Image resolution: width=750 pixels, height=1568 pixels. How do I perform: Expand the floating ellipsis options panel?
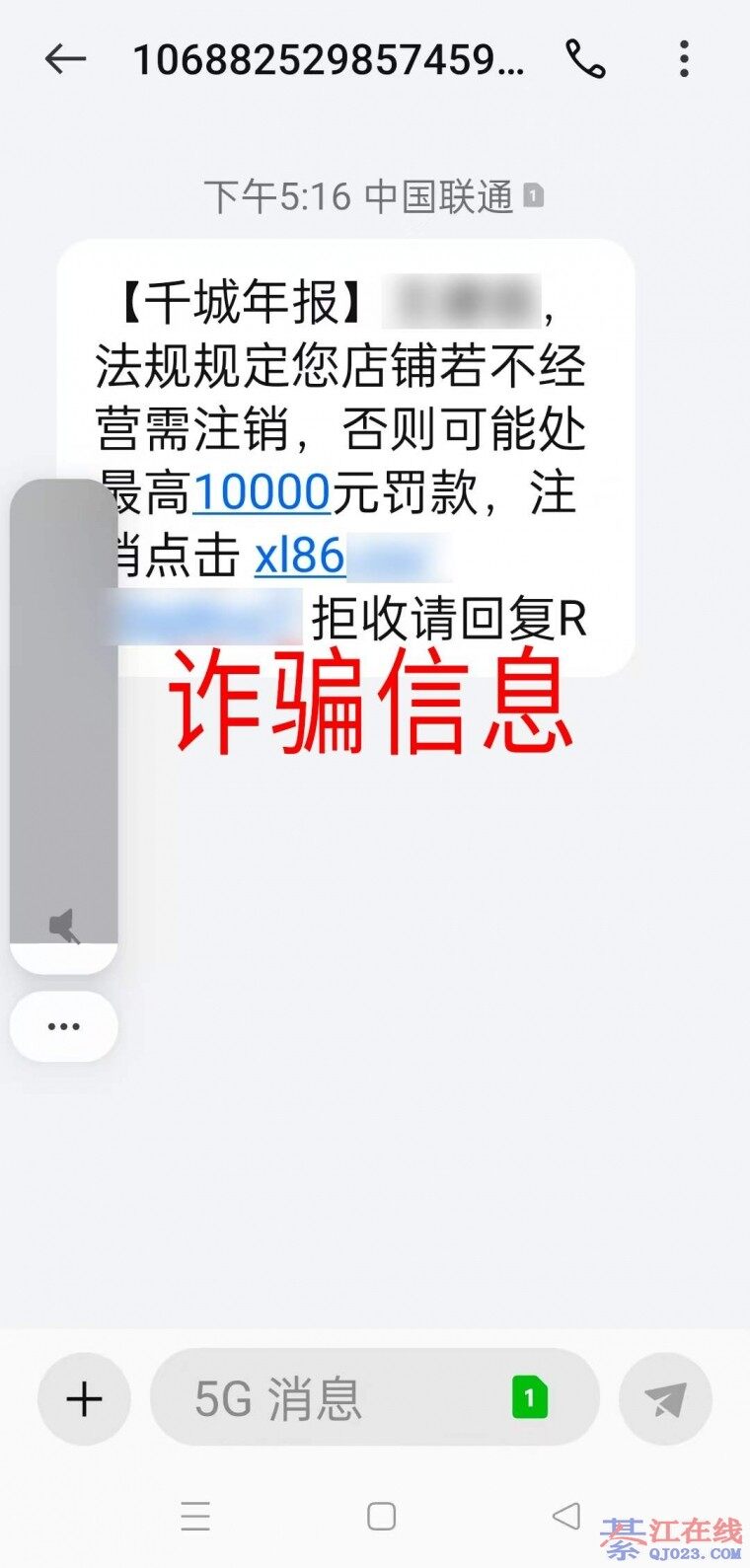point(63,1026)
